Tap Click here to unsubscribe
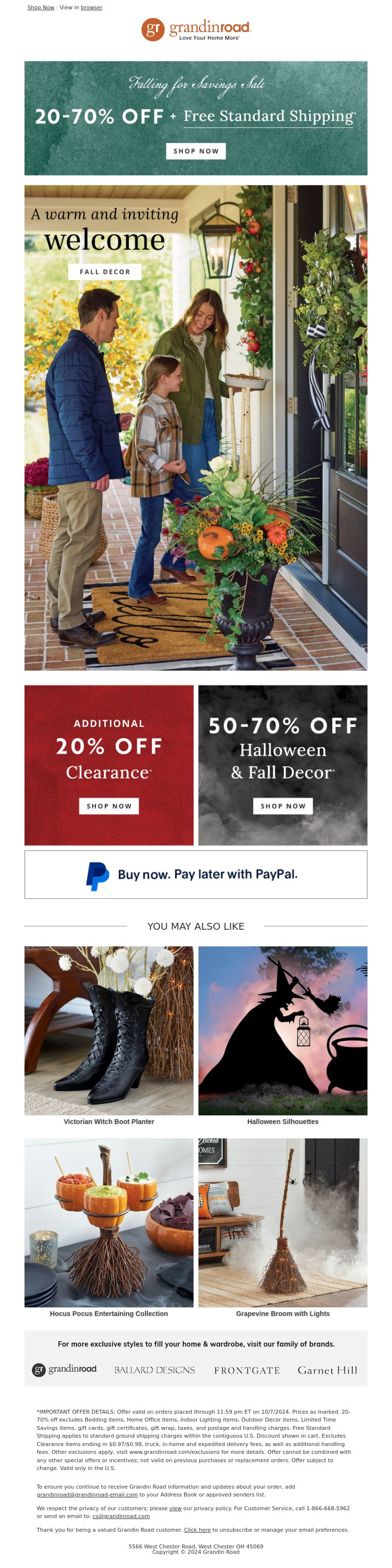The image size is (392, 1568). point(197,1530)
